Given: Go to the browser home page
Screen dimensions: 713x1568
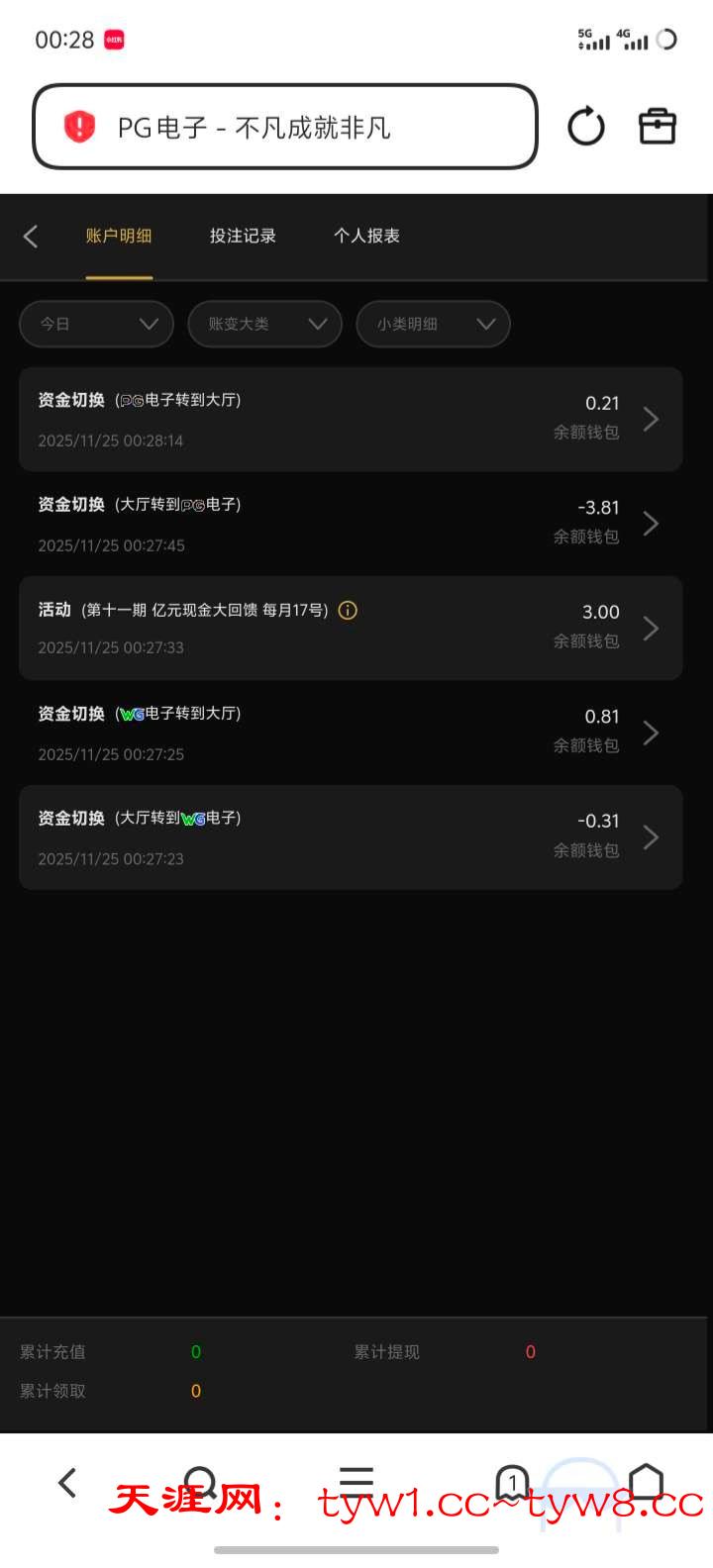Looking at the screenshot, I should (x=646, y=1482).
